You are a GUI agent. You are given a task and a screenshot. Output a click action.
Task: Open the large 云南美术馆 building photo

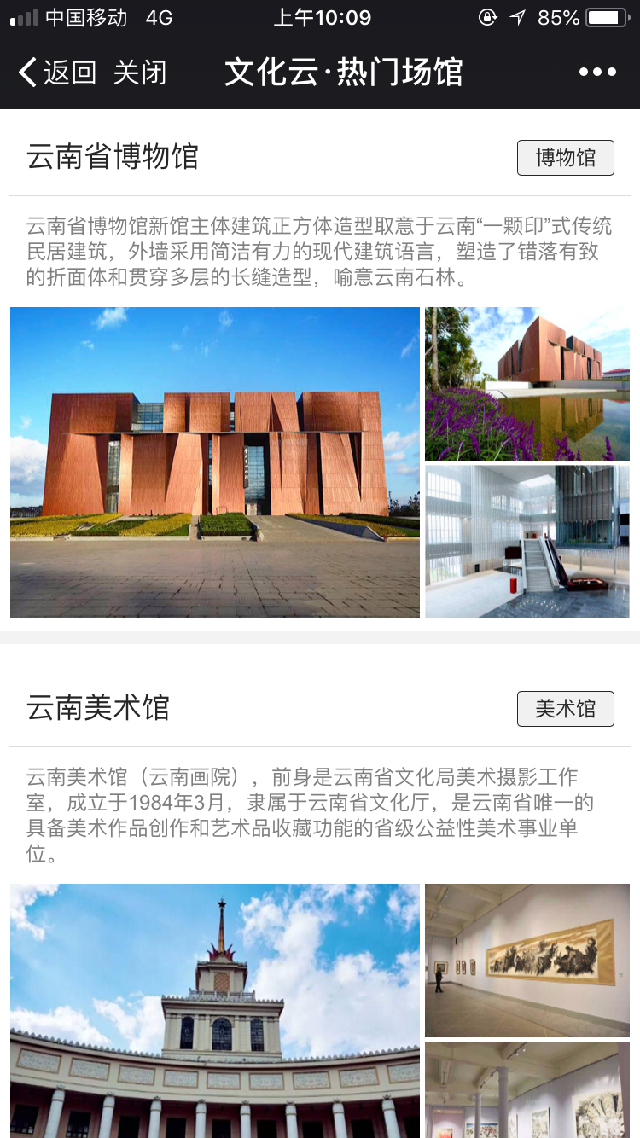(214, 1010)
